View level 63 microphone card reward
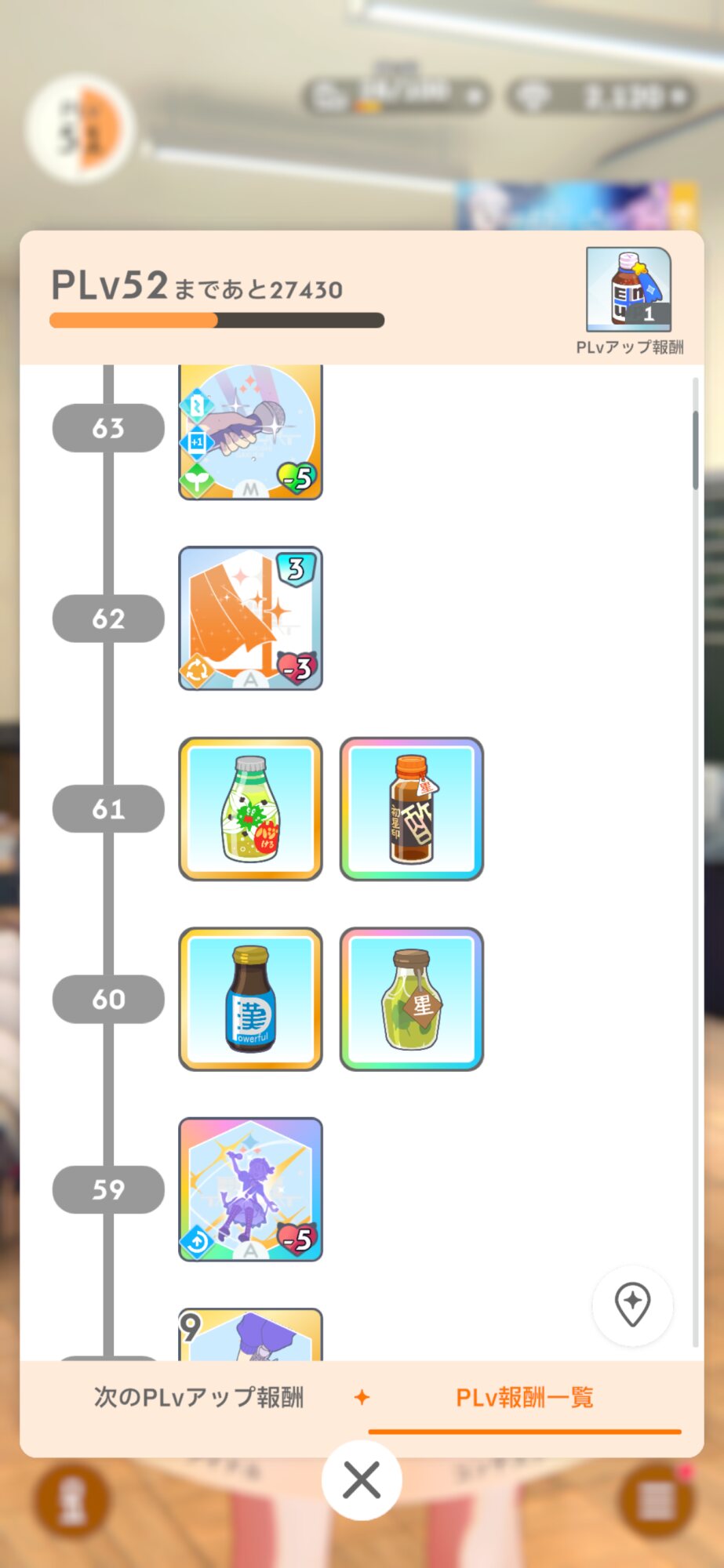This screenshot has height=1568, width=724. pos(250,432)
